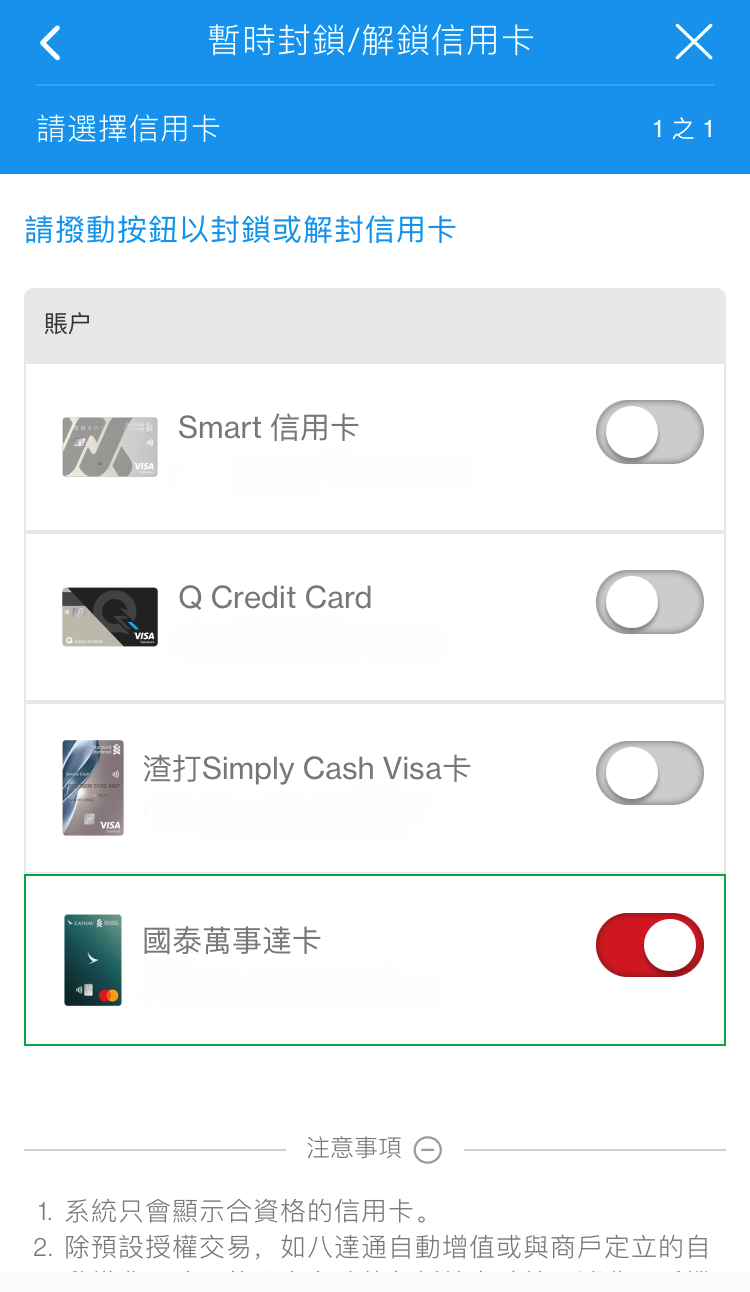
Task: Select the highlighted 國泰萬事達卡 row
Action: [374, 960]
